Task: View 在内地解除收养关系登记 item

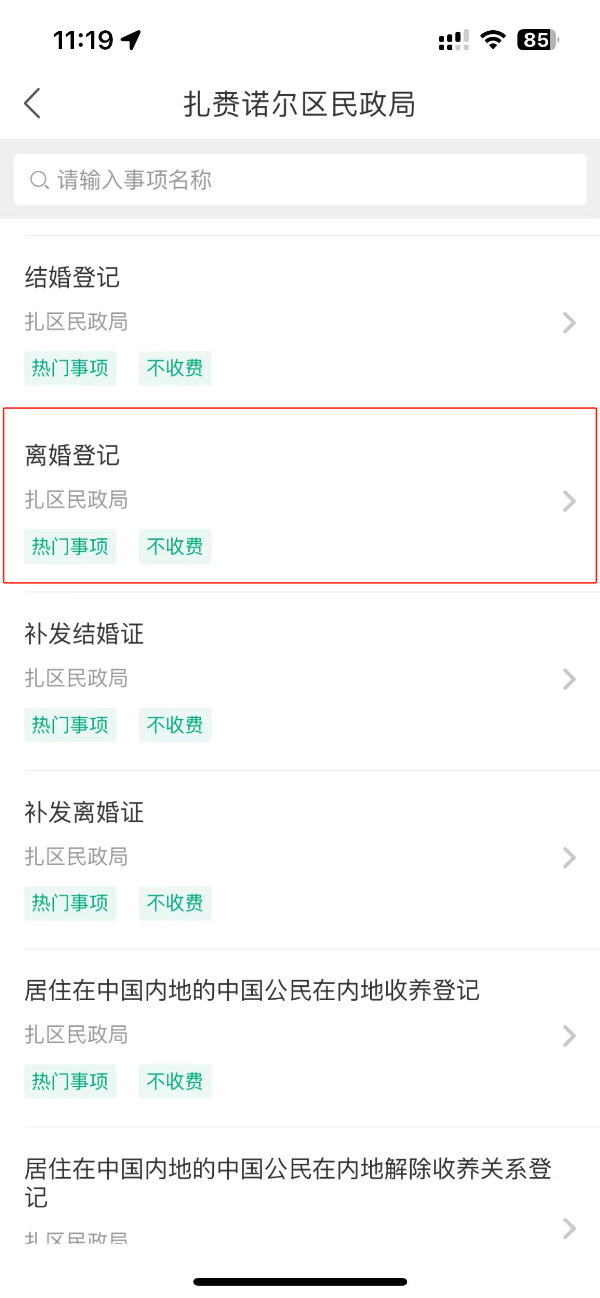Action: point(300,1188)
